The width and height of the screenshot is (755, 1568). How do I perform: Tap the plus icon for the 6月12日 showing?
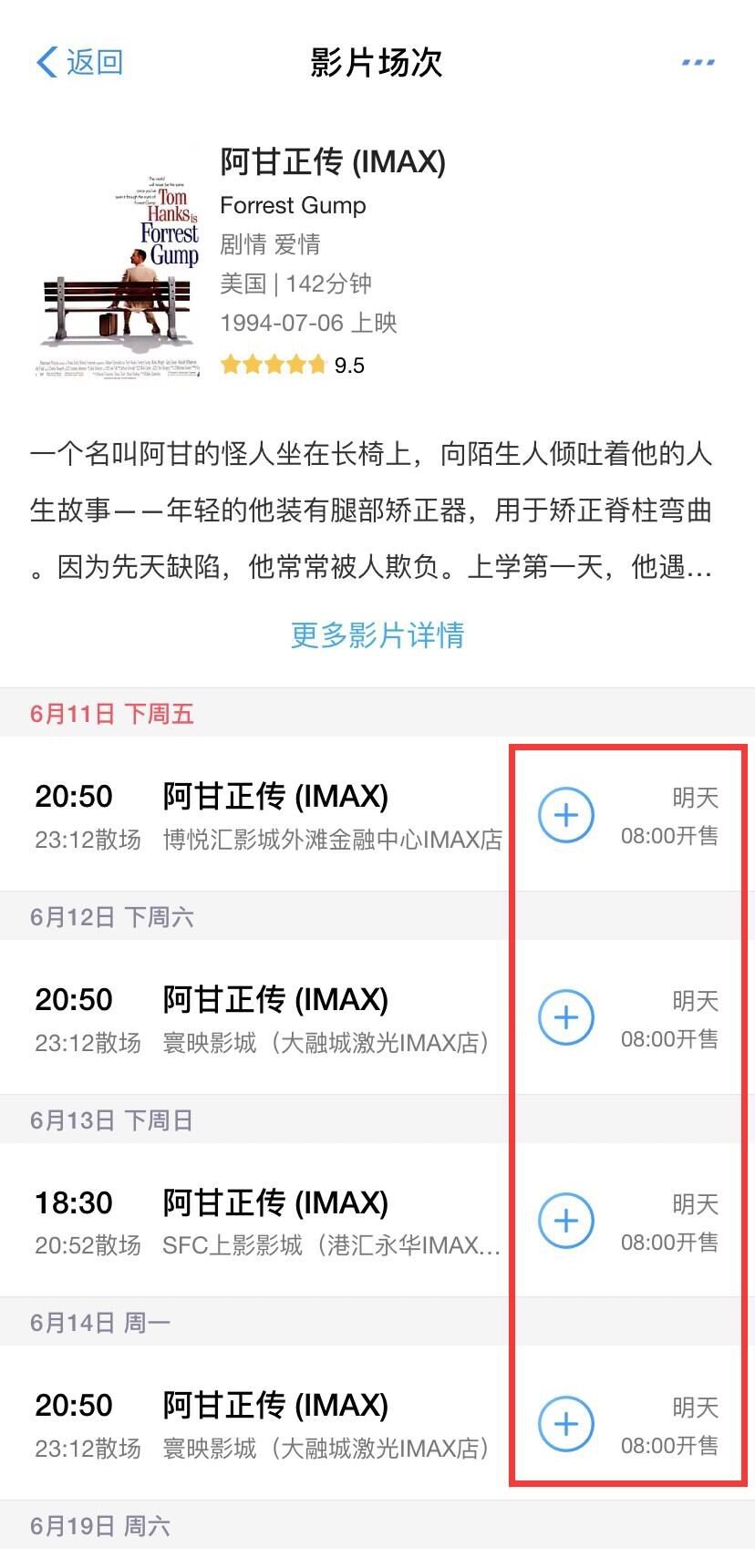coord(565,1017)
